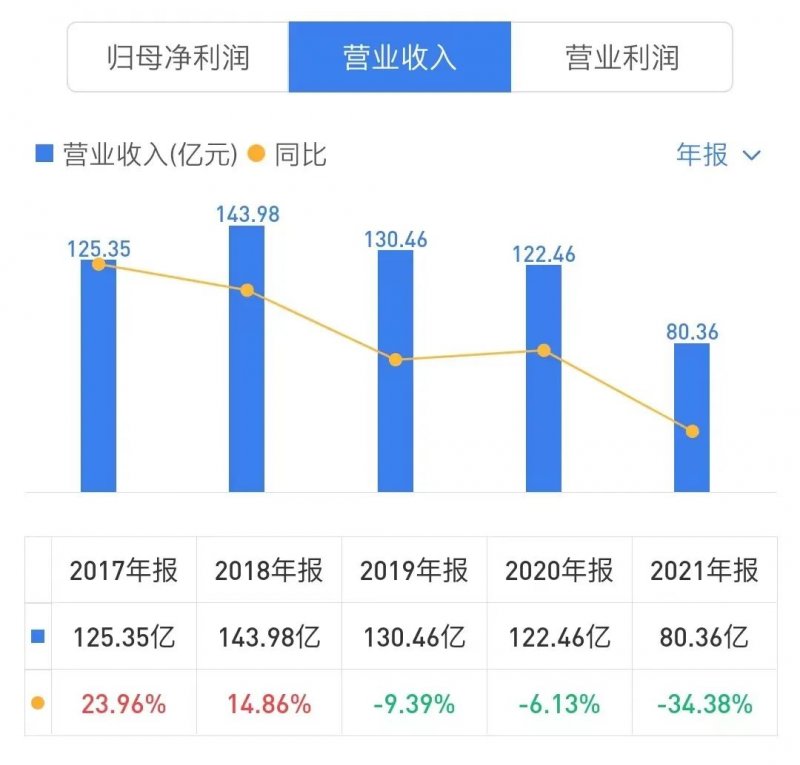
Task: Switch to the 营业利润 tab
Action: (621, 57)
